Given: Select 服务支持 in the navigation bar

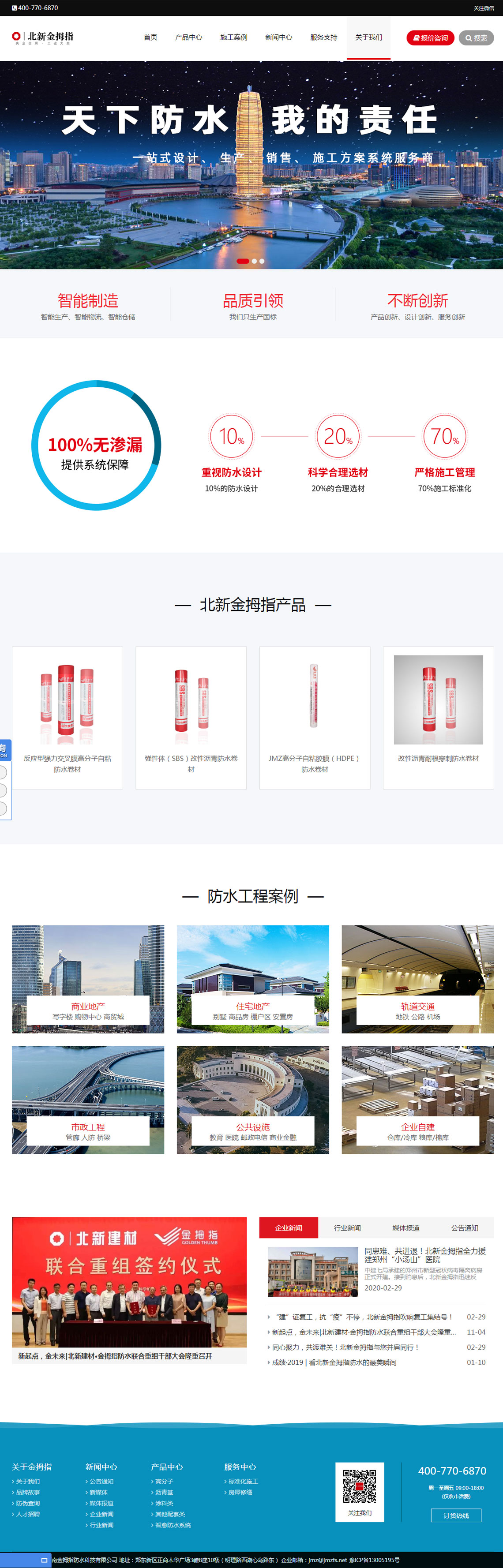Looking at the screenshot, I should [x=323, y=38].
